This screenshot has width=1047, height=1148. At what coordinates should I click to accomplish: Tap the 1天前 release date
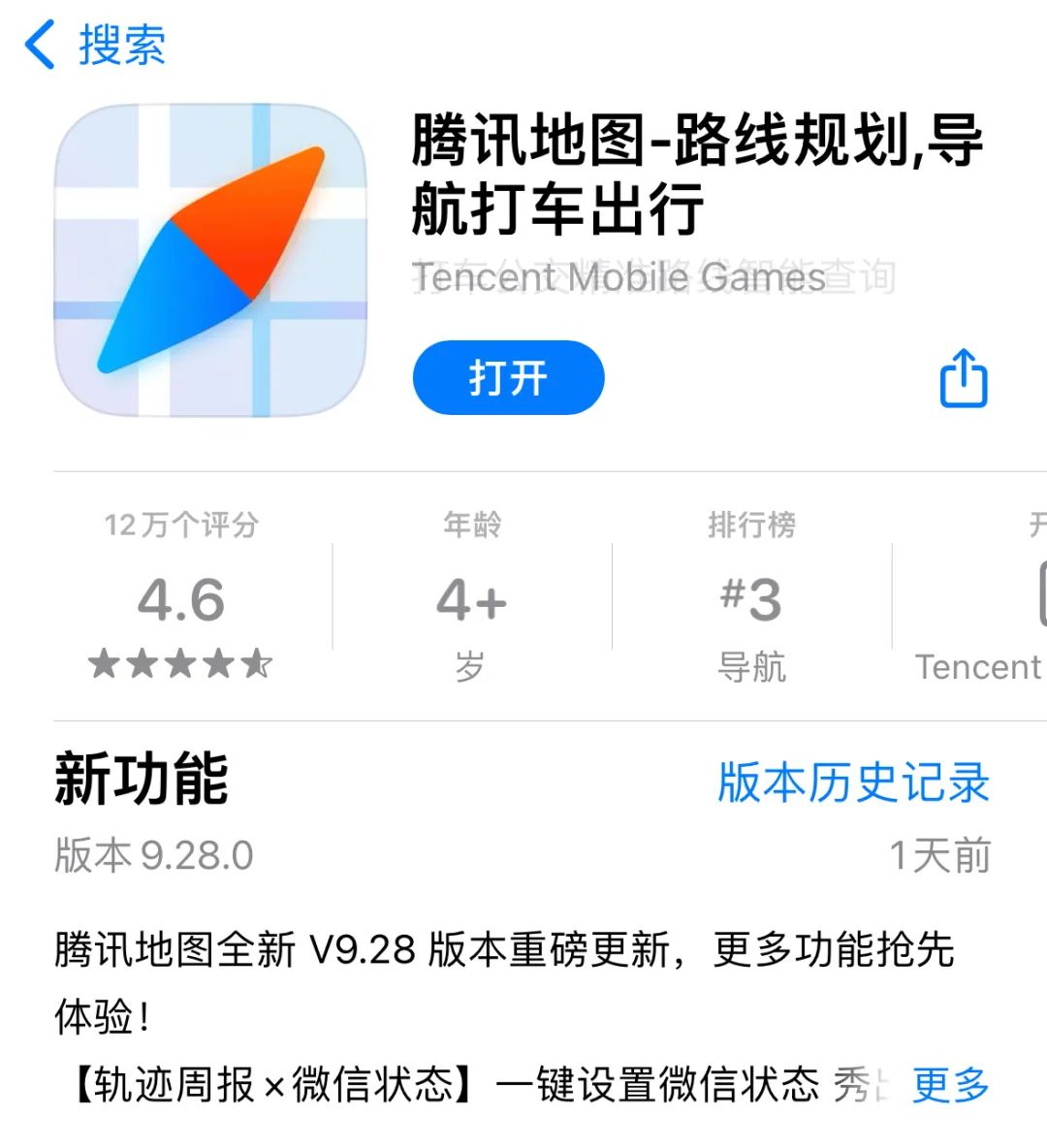(x=941, y=855)
